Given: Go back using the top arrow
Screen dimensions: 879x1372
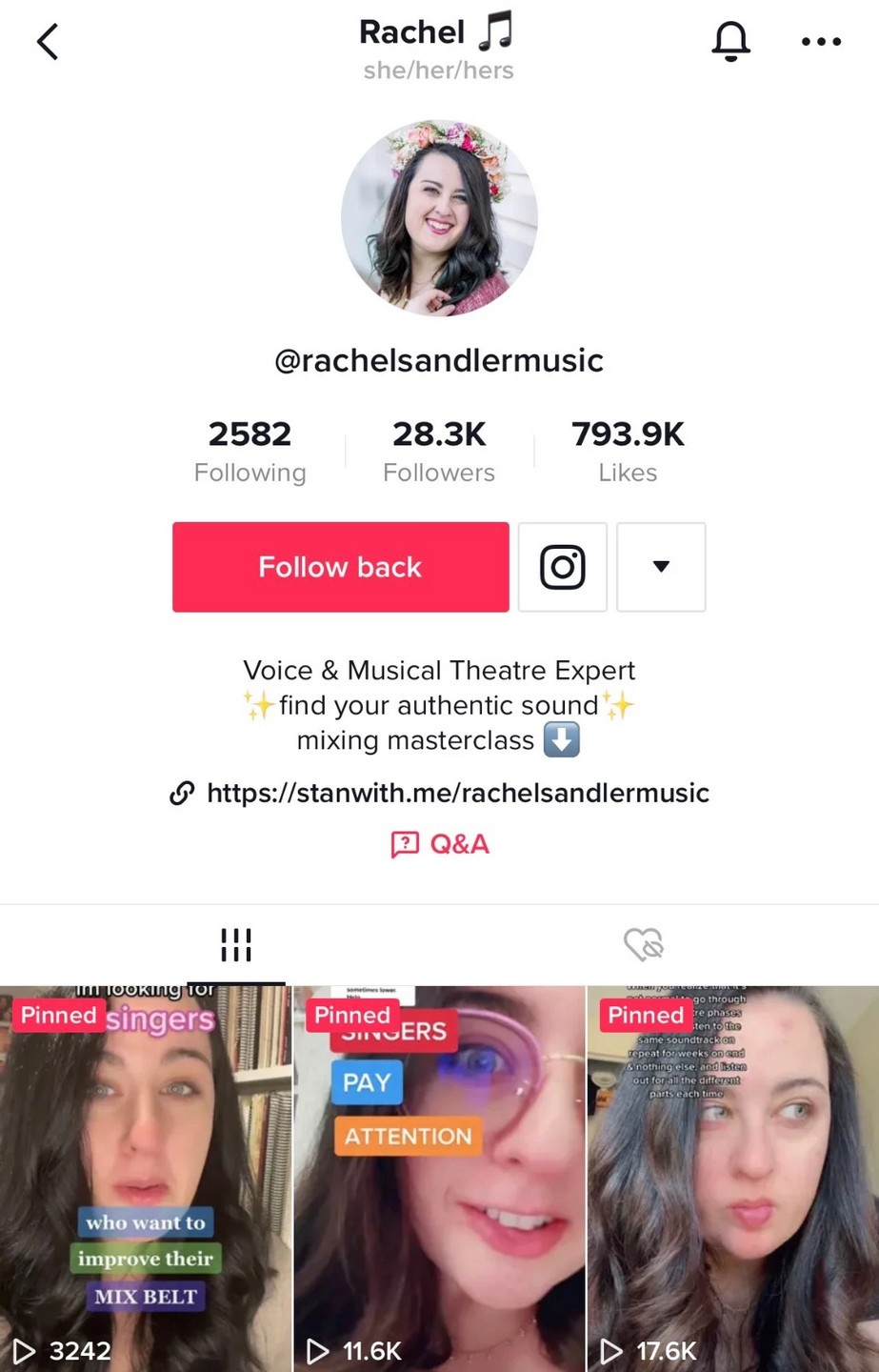Looking at the screenshot, I should 48,42.
